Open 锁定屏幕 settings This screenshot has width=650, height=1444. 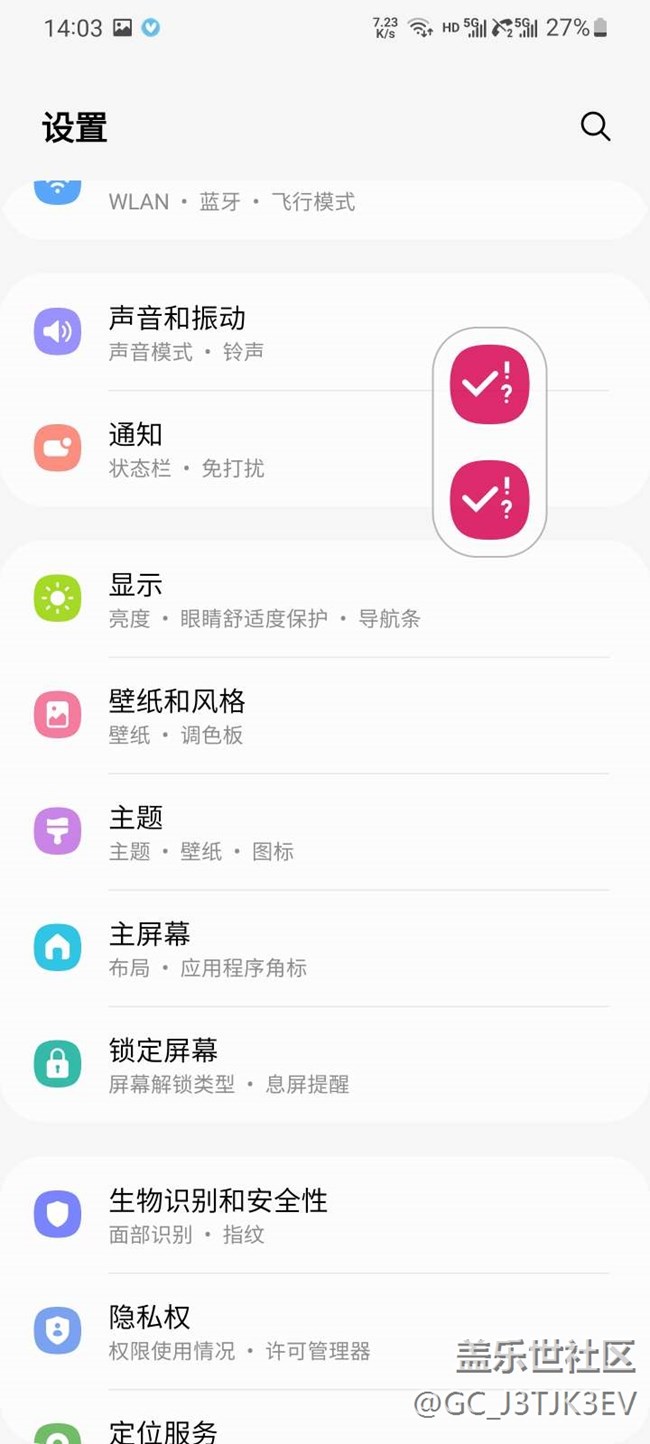(325, 1065)
